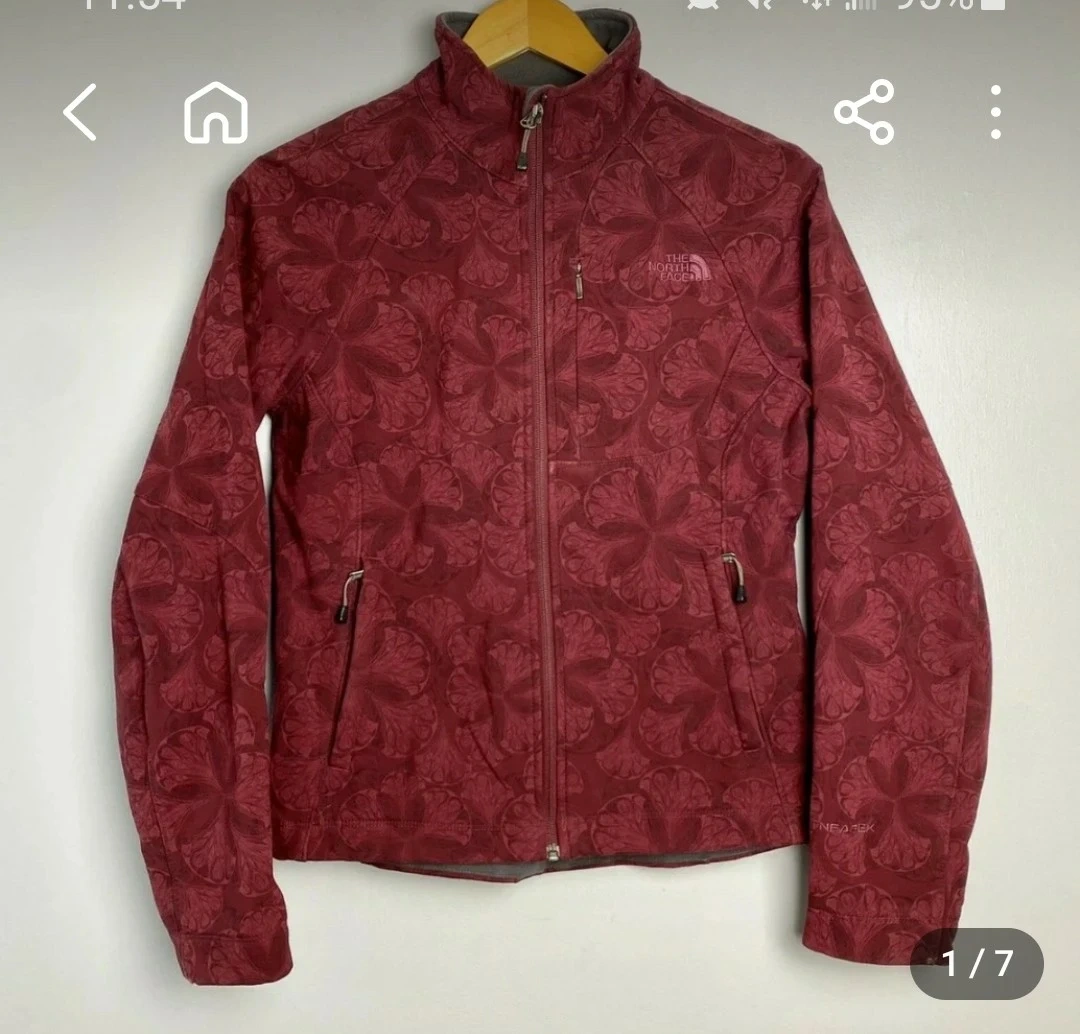Share this jacket listing
Image resolution: width=1080 pixels, height=1034 pixels.
click(864, 112)
